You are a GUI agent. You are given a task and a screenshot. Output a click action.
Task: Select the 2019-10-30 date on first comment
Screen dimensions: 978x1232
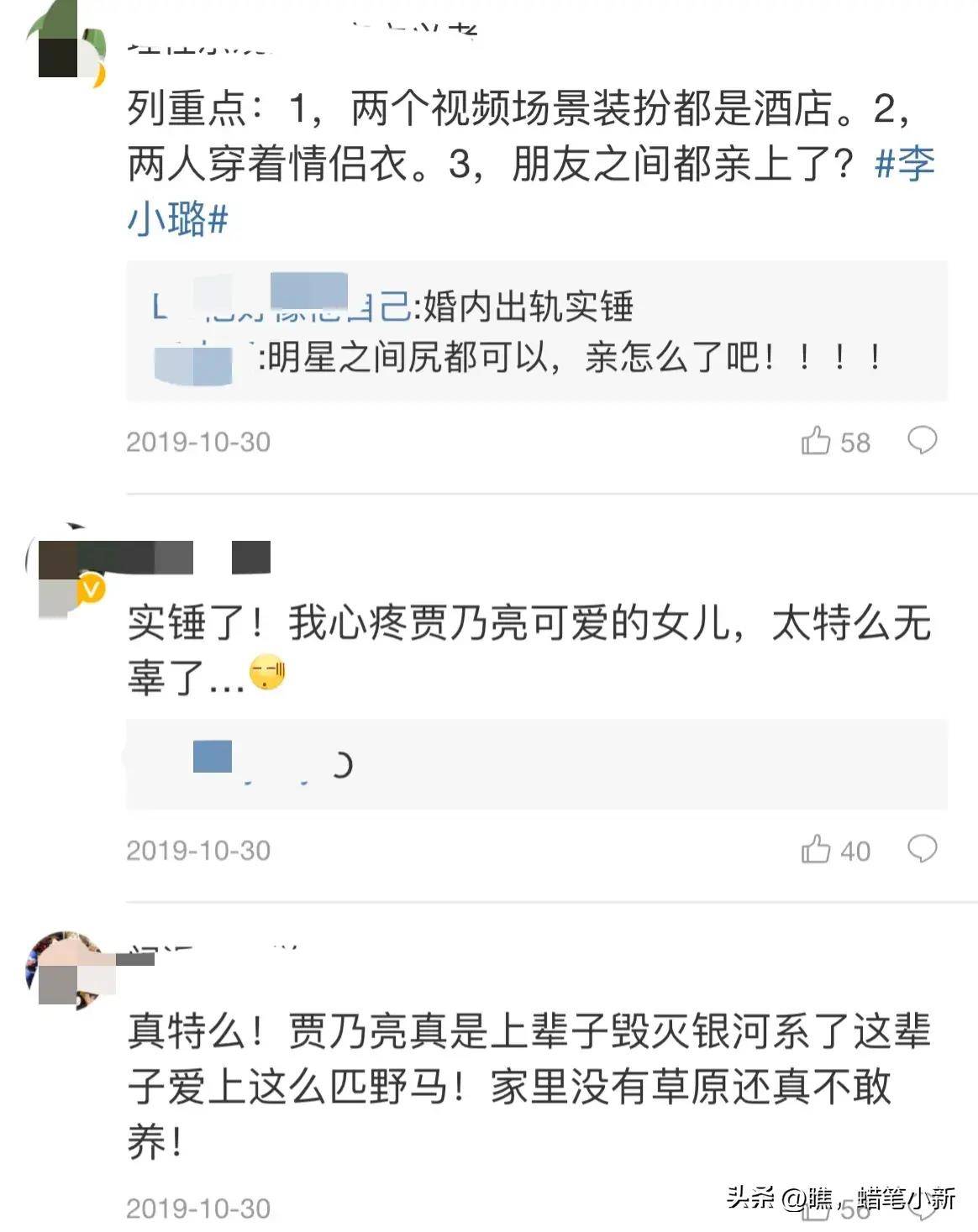pos(200,438)
